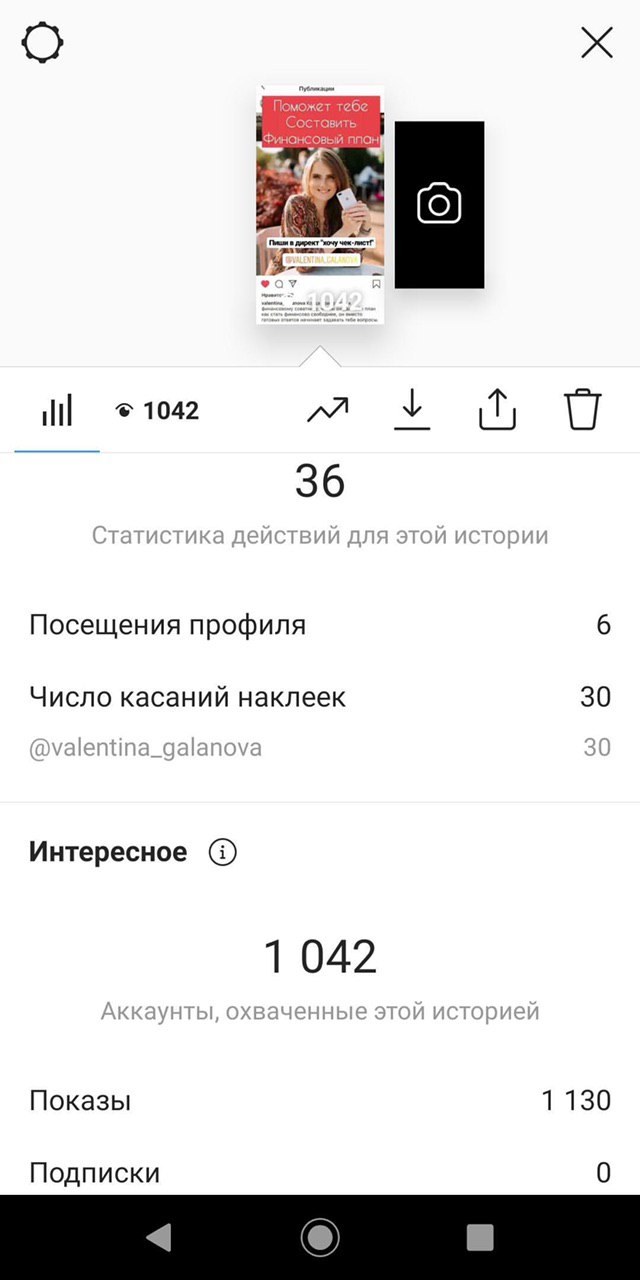640x1280 pixels.
Task: Download this story
Action: click(411, 410)
